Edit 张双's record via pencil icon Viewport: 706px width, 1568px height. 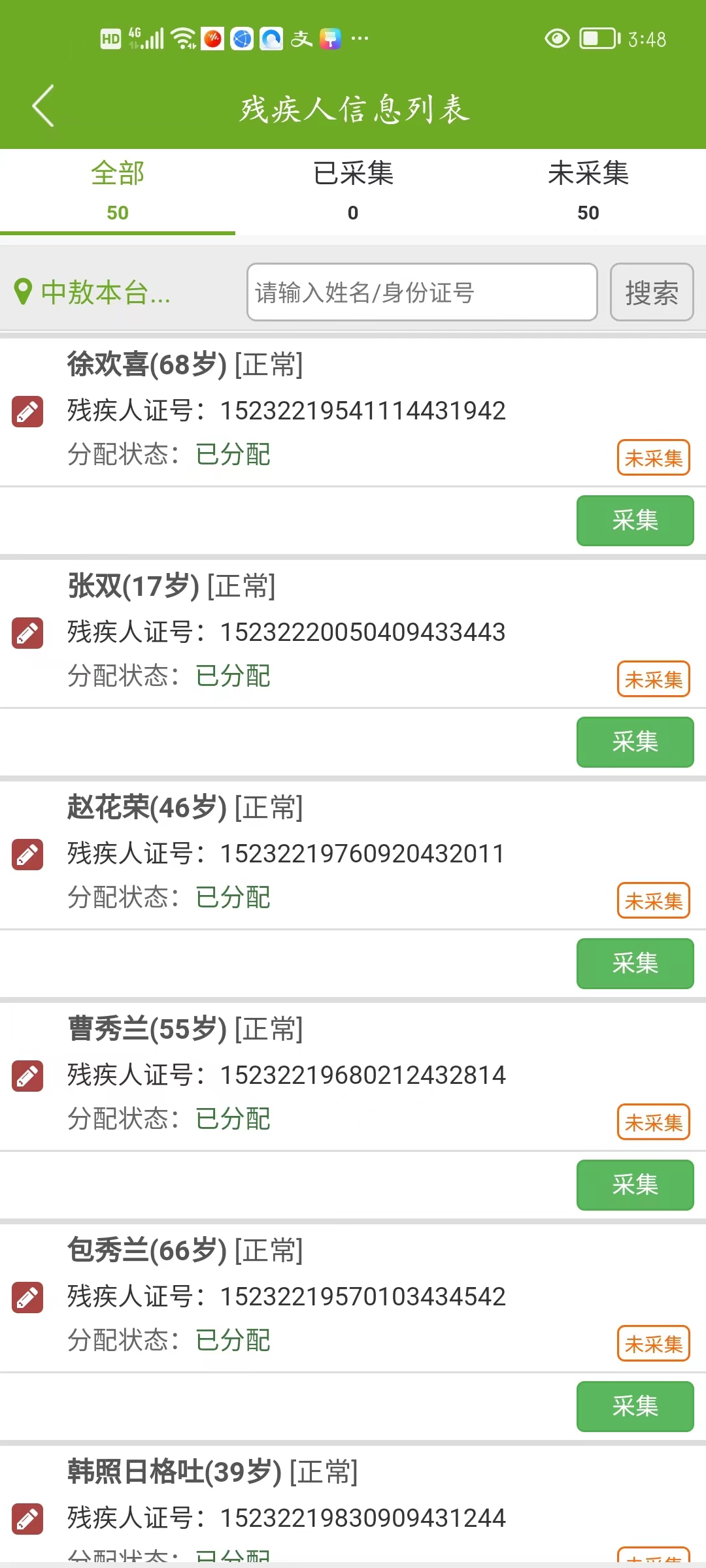tap(27, 633)
